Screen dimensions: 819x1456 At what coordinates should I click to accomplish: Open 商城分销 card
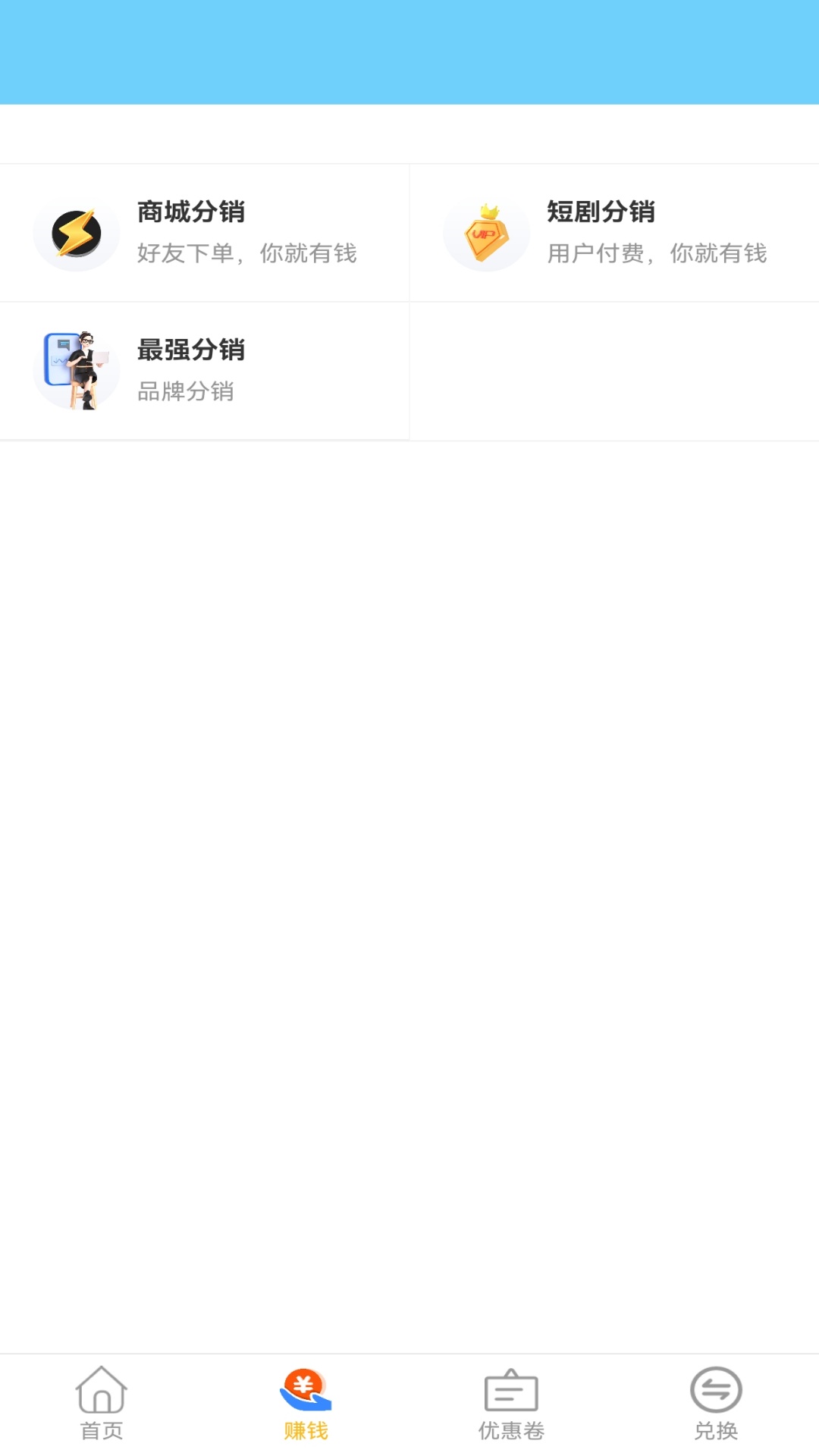[x=205, y=233]
